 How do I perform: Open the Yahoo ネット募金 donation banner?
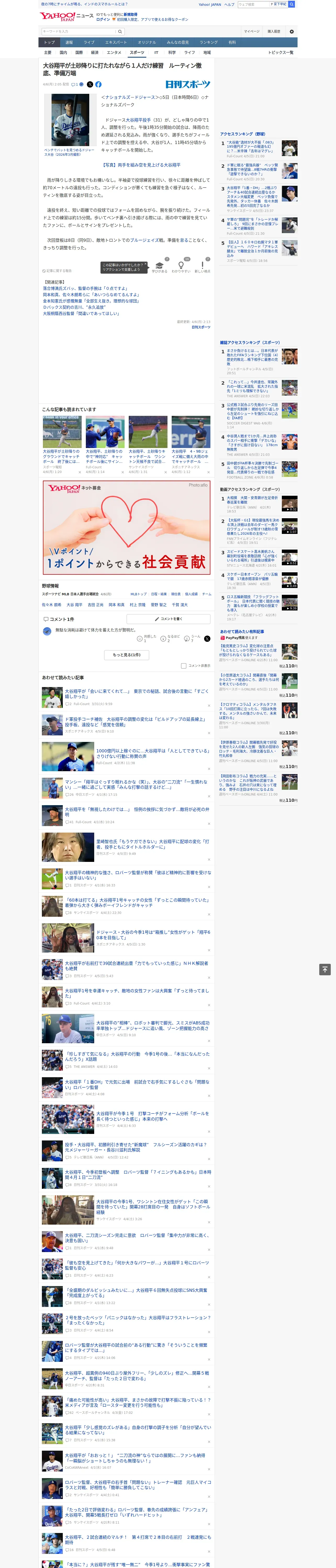126,527
